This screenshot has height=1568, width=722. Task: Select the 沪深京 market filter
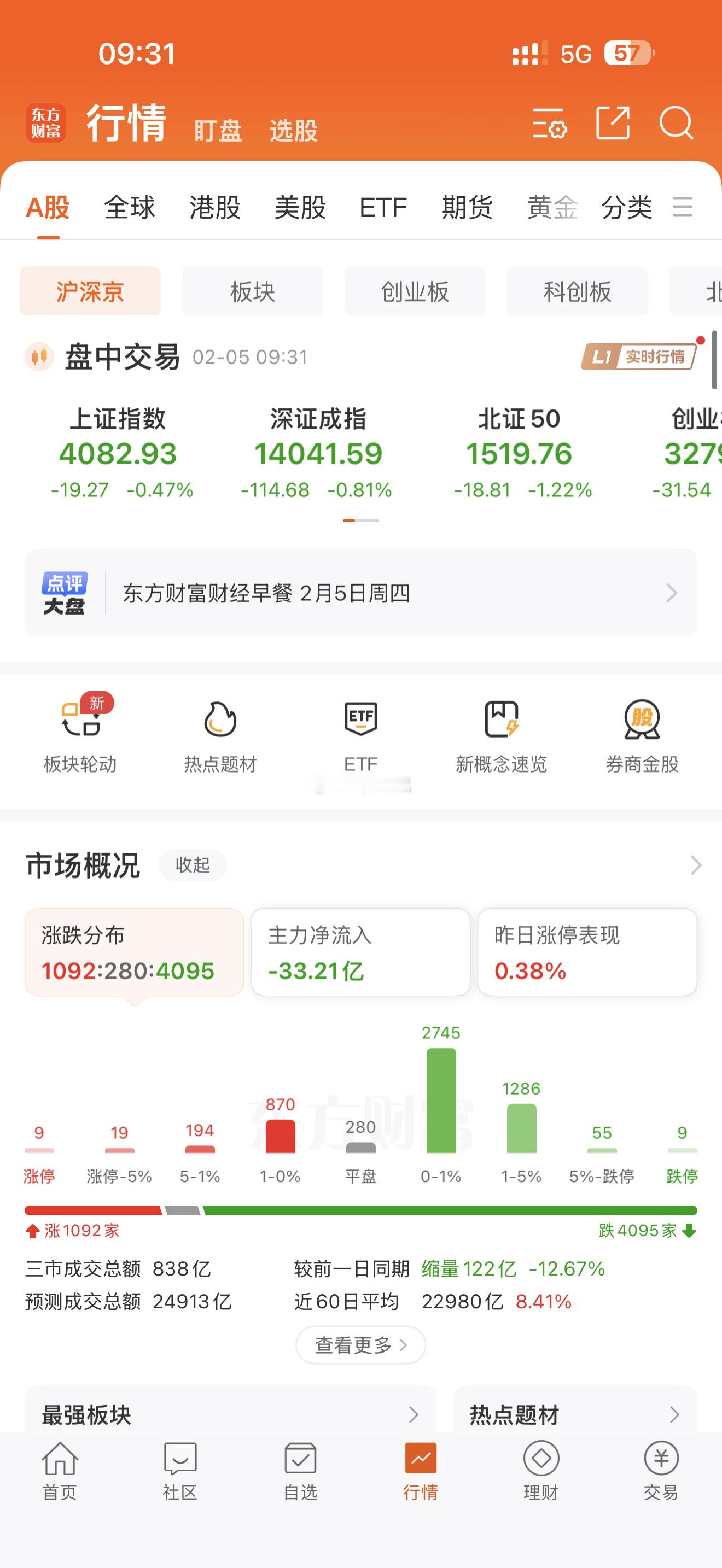[90, 291]
